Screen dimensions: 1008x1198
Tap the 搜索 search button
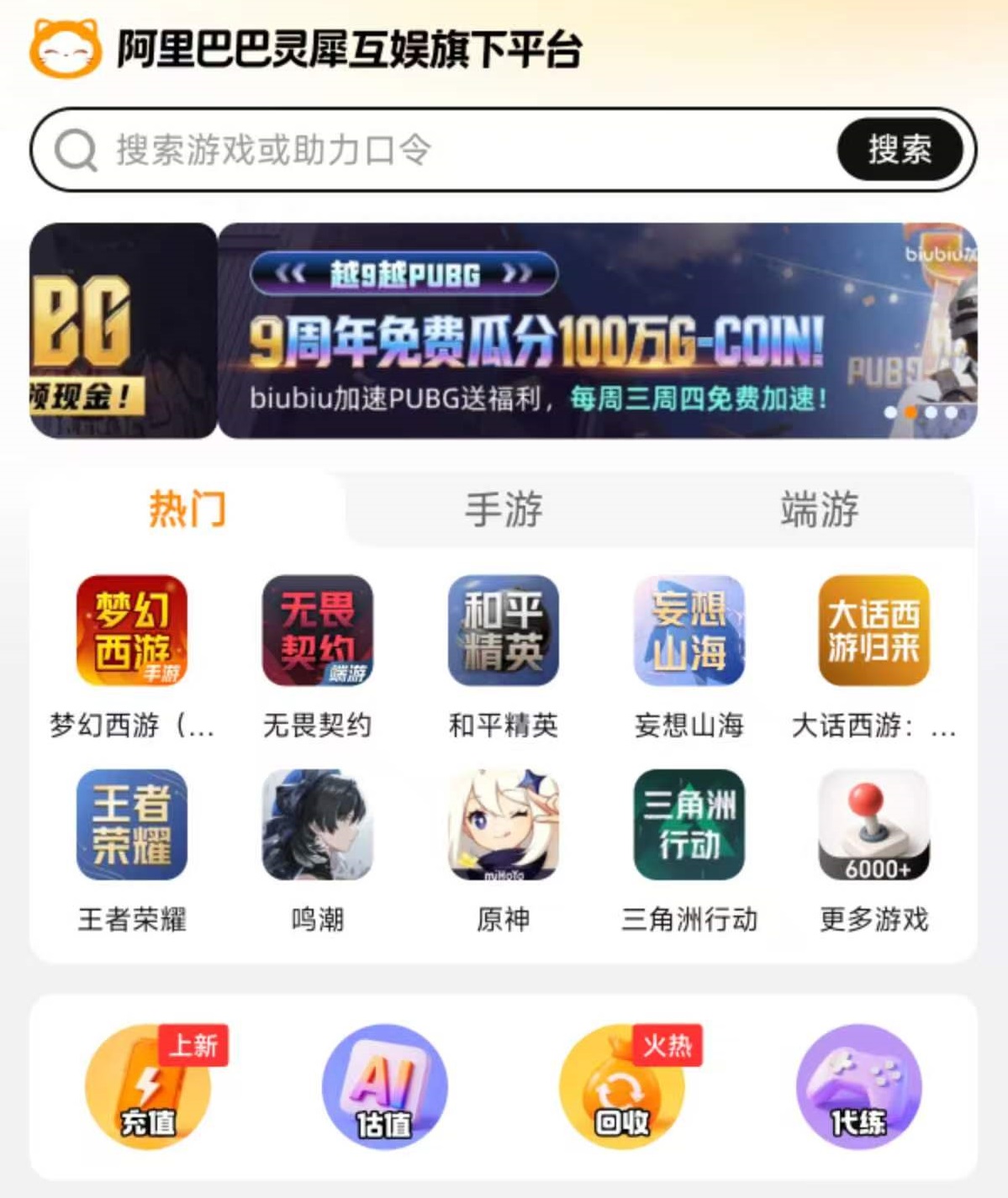click(900, 150)
